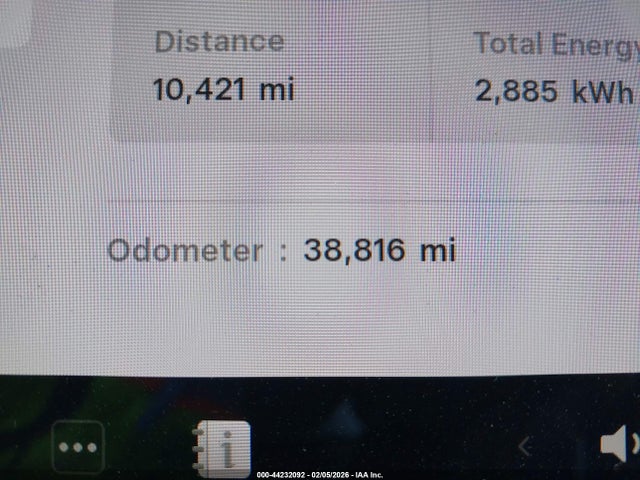The width and height of the screenshot is (640, 480).
Task: Tap the speaker volume icon
Action: [620, 444]
